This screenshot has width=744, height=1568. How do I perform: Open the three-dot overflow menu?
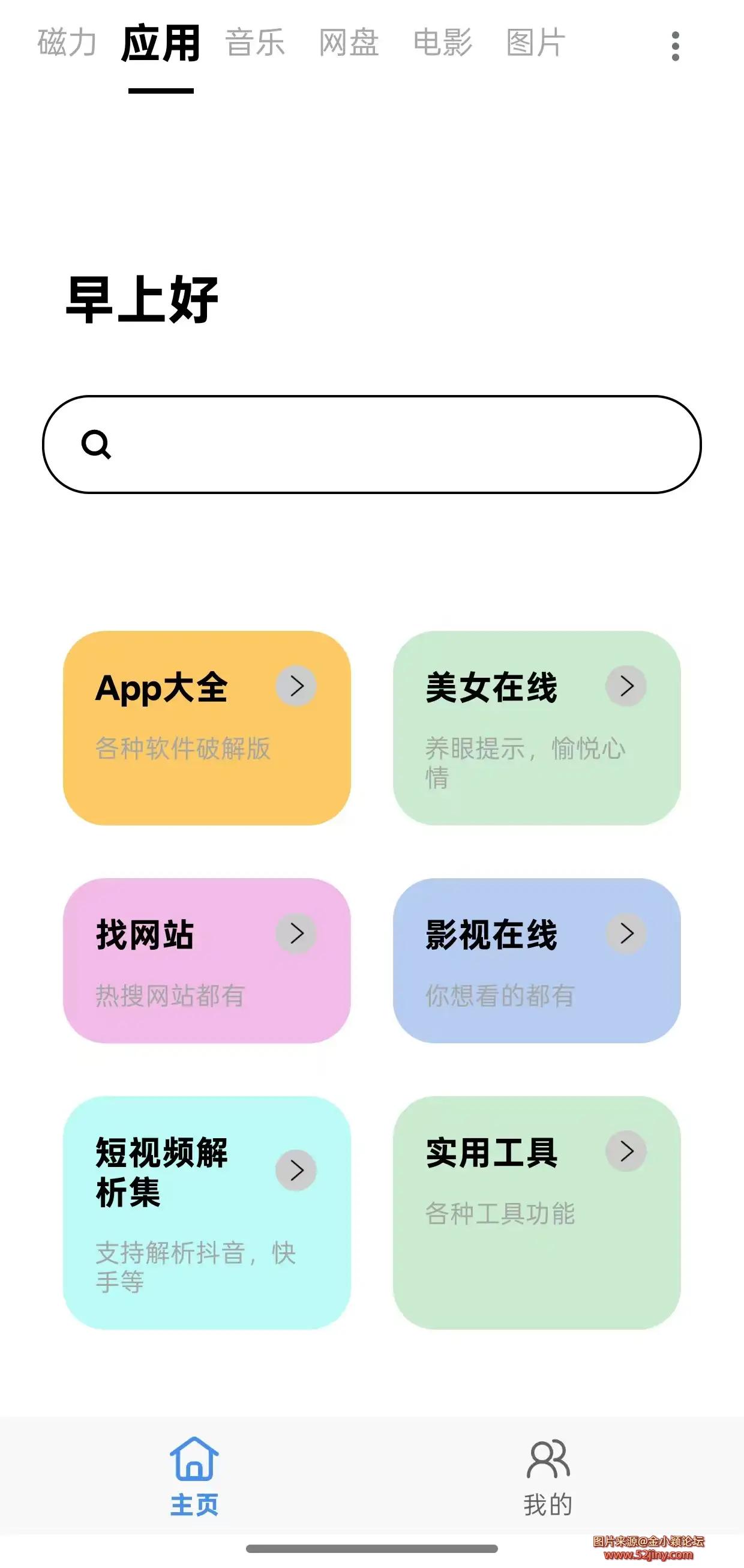pyautogui.click(x=674, y=44)
